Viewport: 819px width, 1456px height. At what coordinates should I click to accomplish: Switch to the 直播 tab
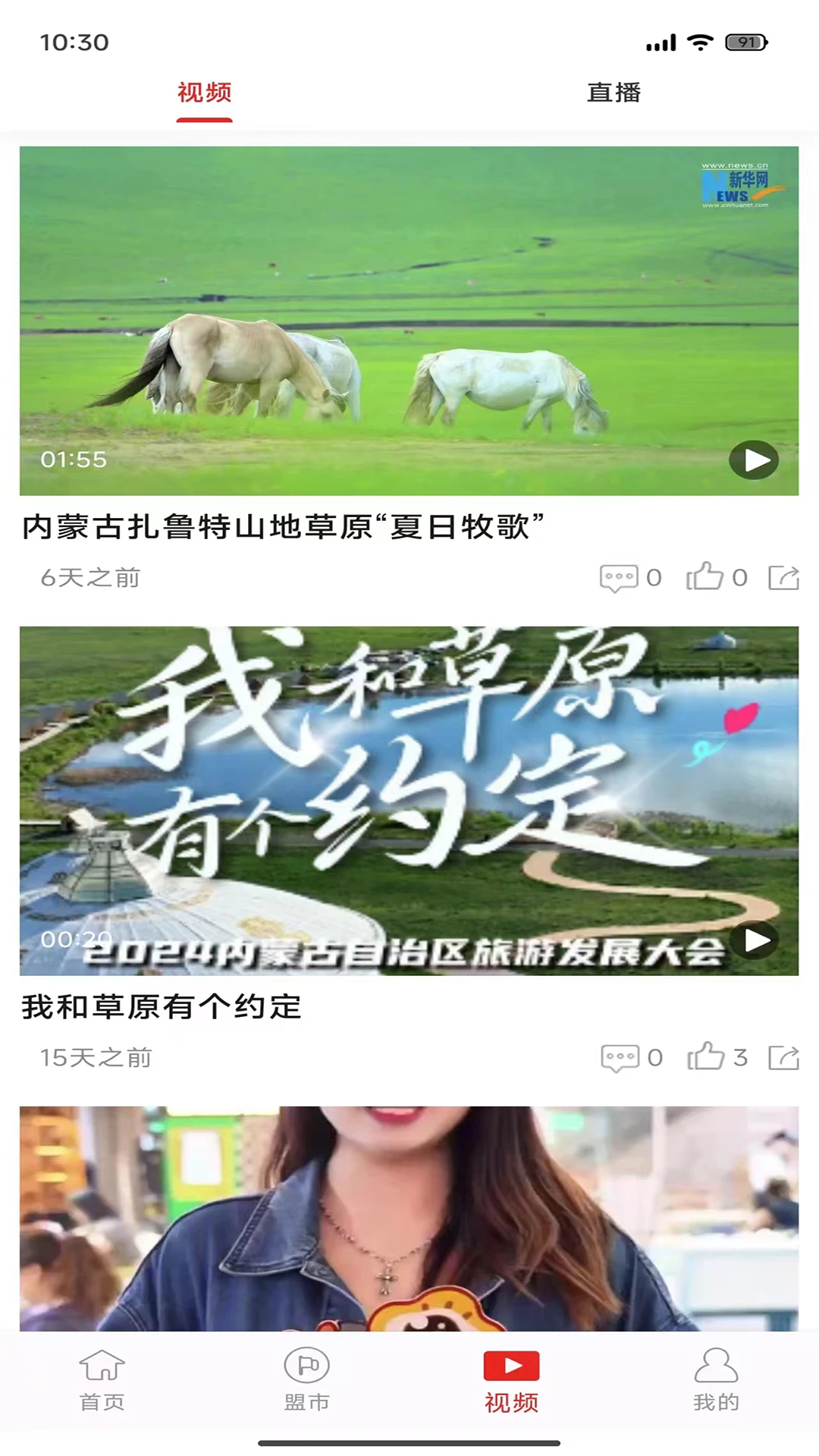(x=613, y=93)
